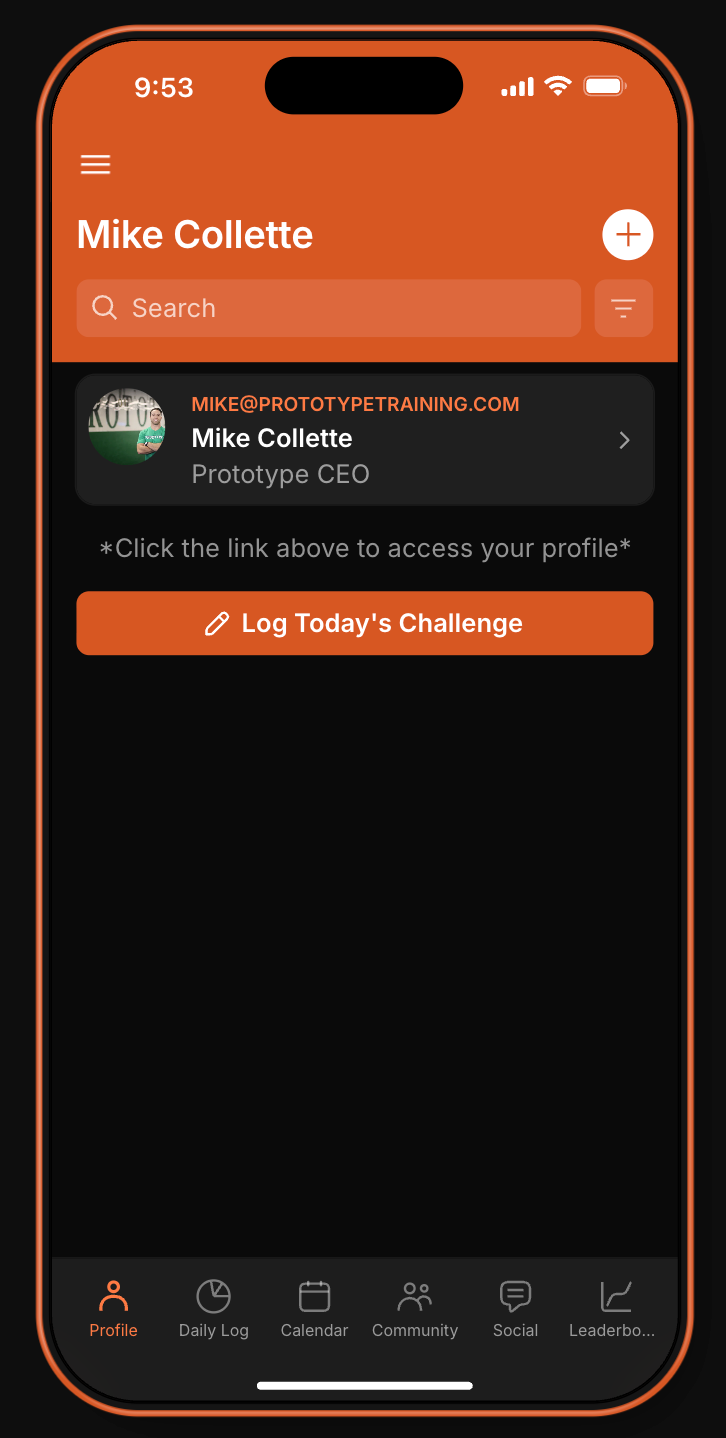
Task: Focus the Search field
Action: pos(328,308)
